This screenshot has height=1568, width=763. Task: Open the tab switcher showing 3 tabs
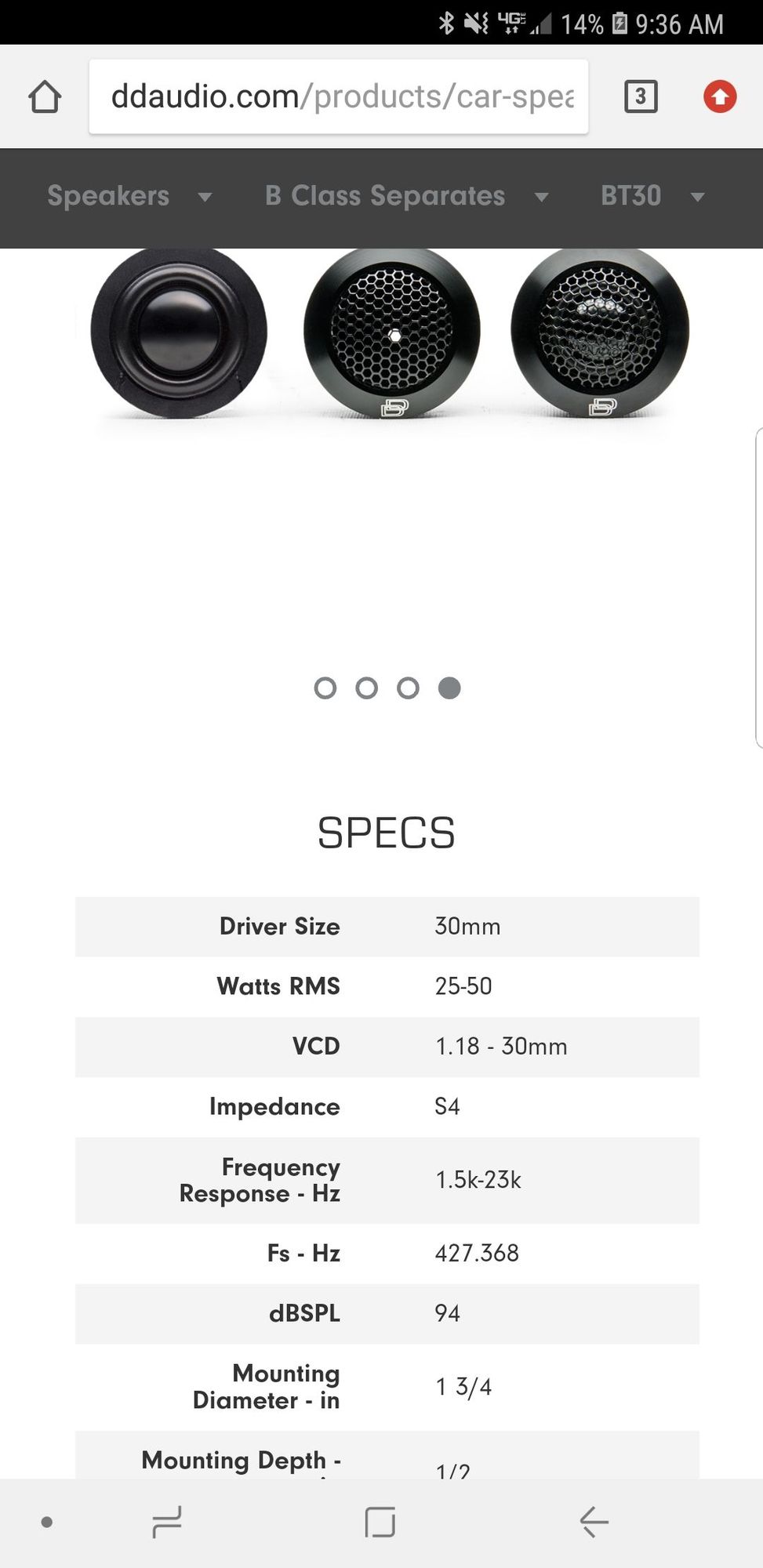click(640, 97)
